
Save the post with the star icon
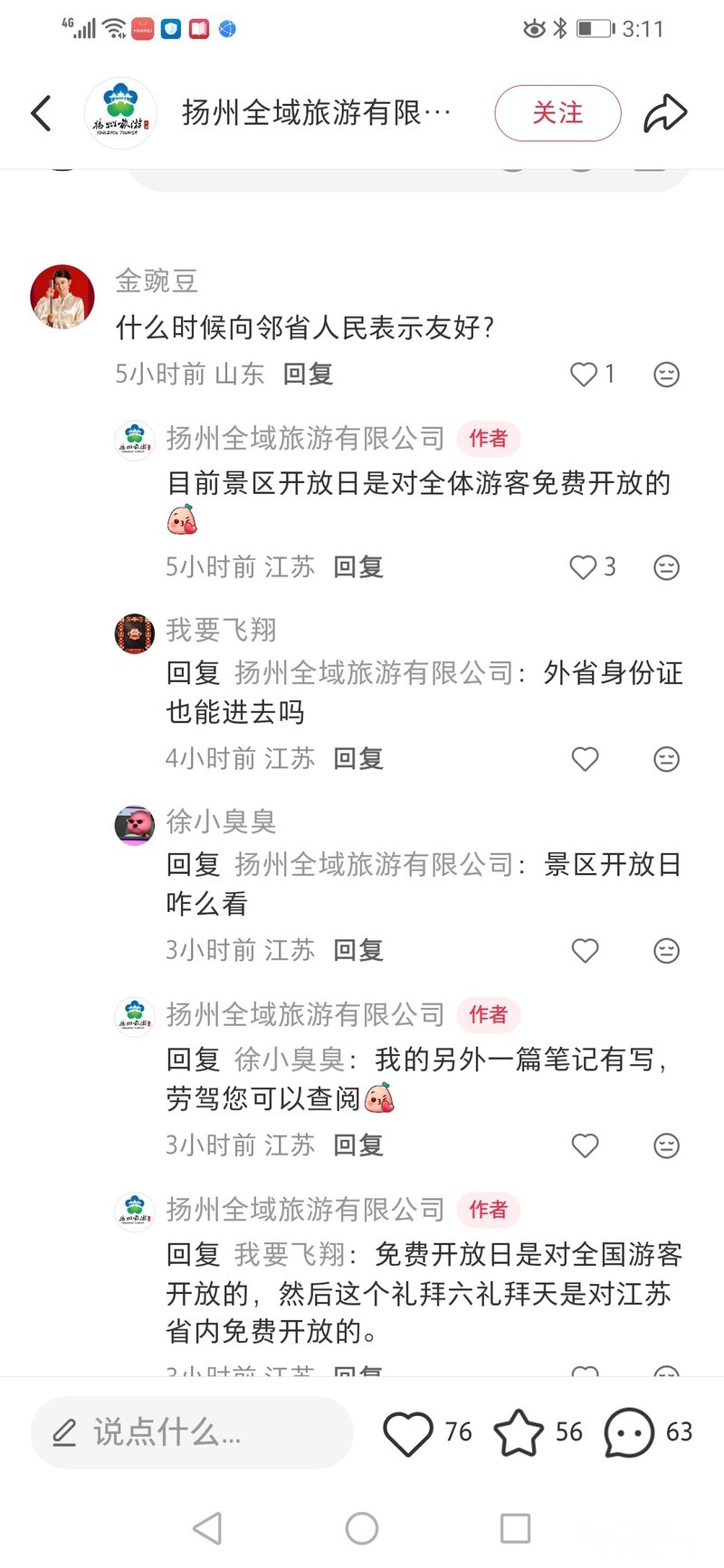(519, 1432)
